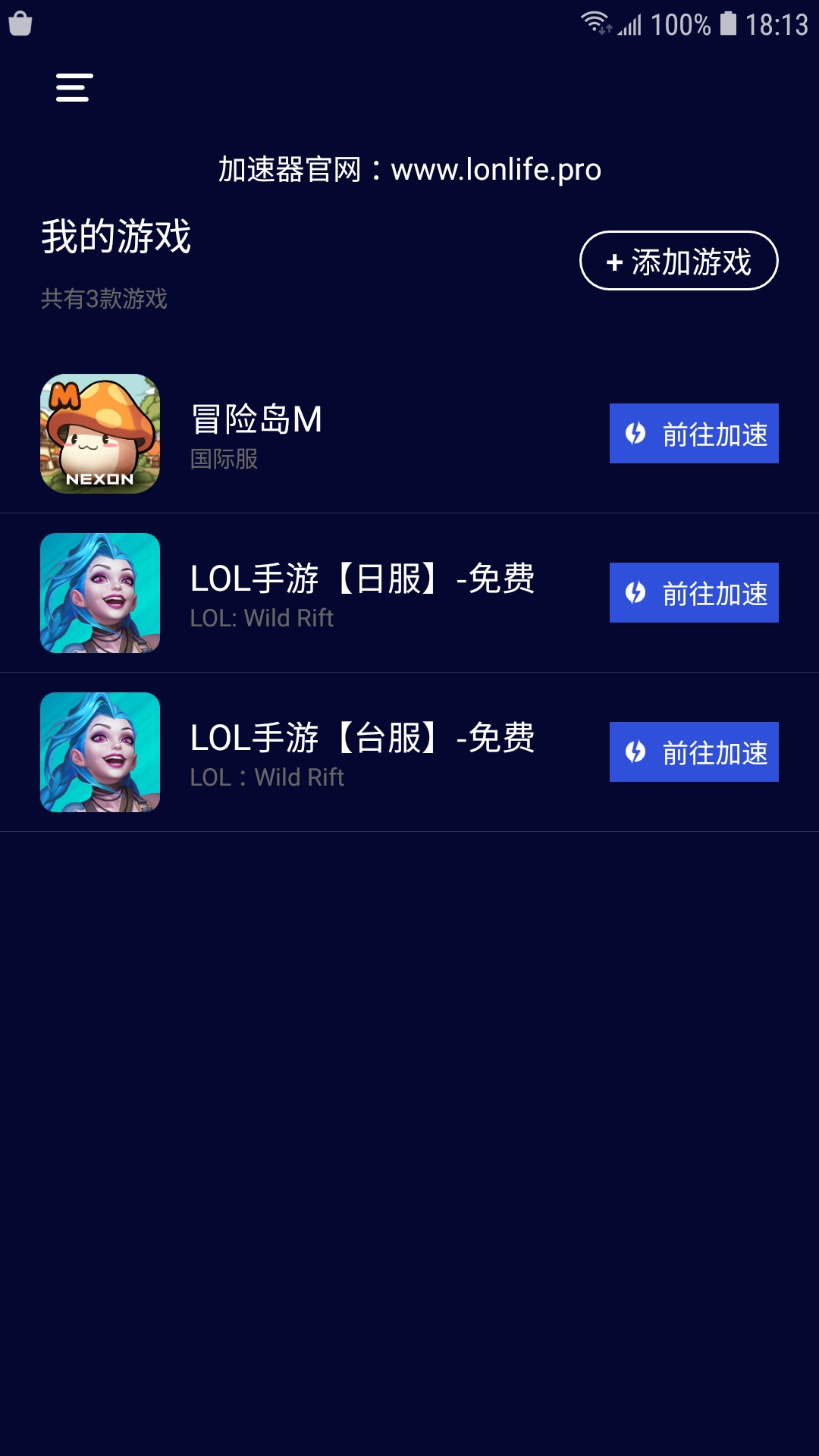Open the hamburger menu at top left
The height and width of the screenshot is (1456, 819).
point(74,88)
